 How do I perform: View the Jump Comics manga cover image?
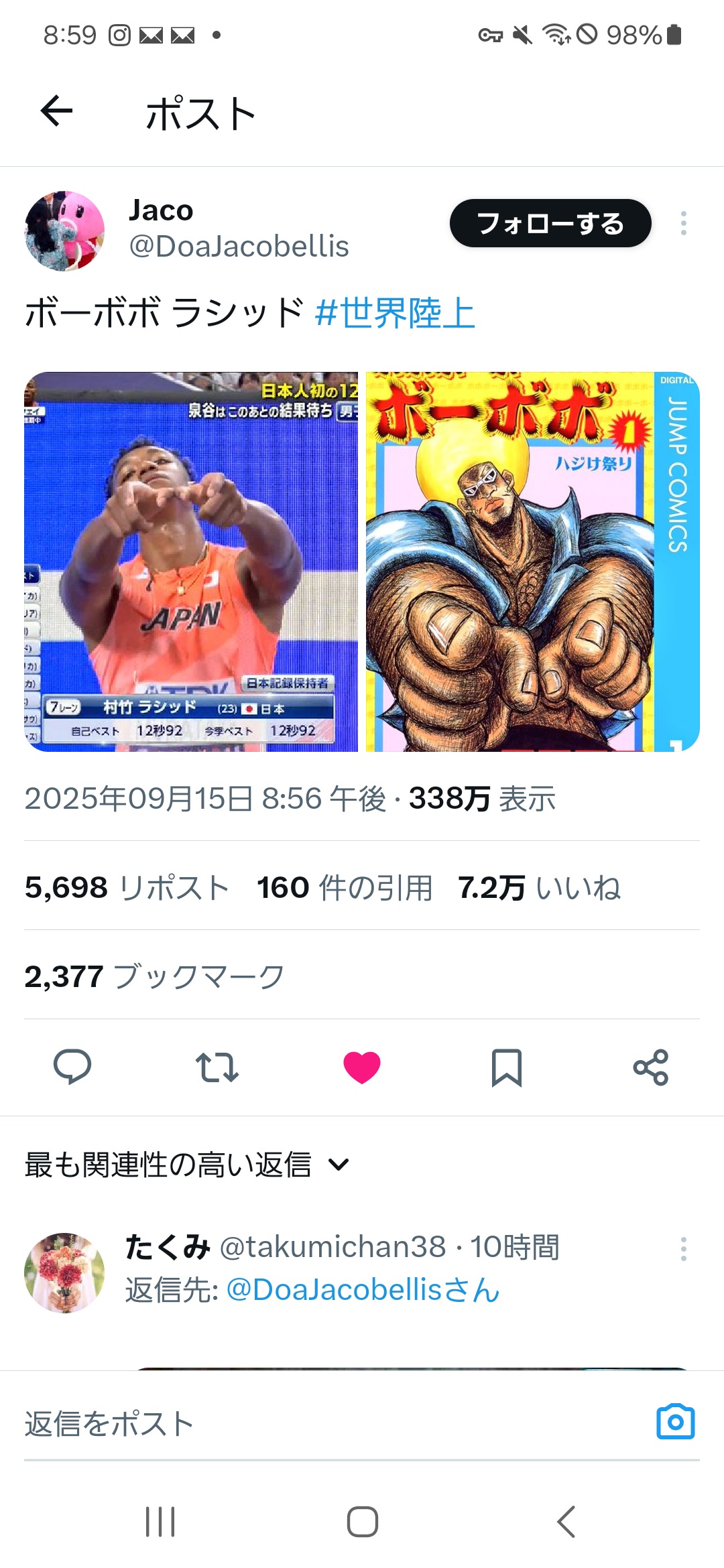tap(533, 562)
